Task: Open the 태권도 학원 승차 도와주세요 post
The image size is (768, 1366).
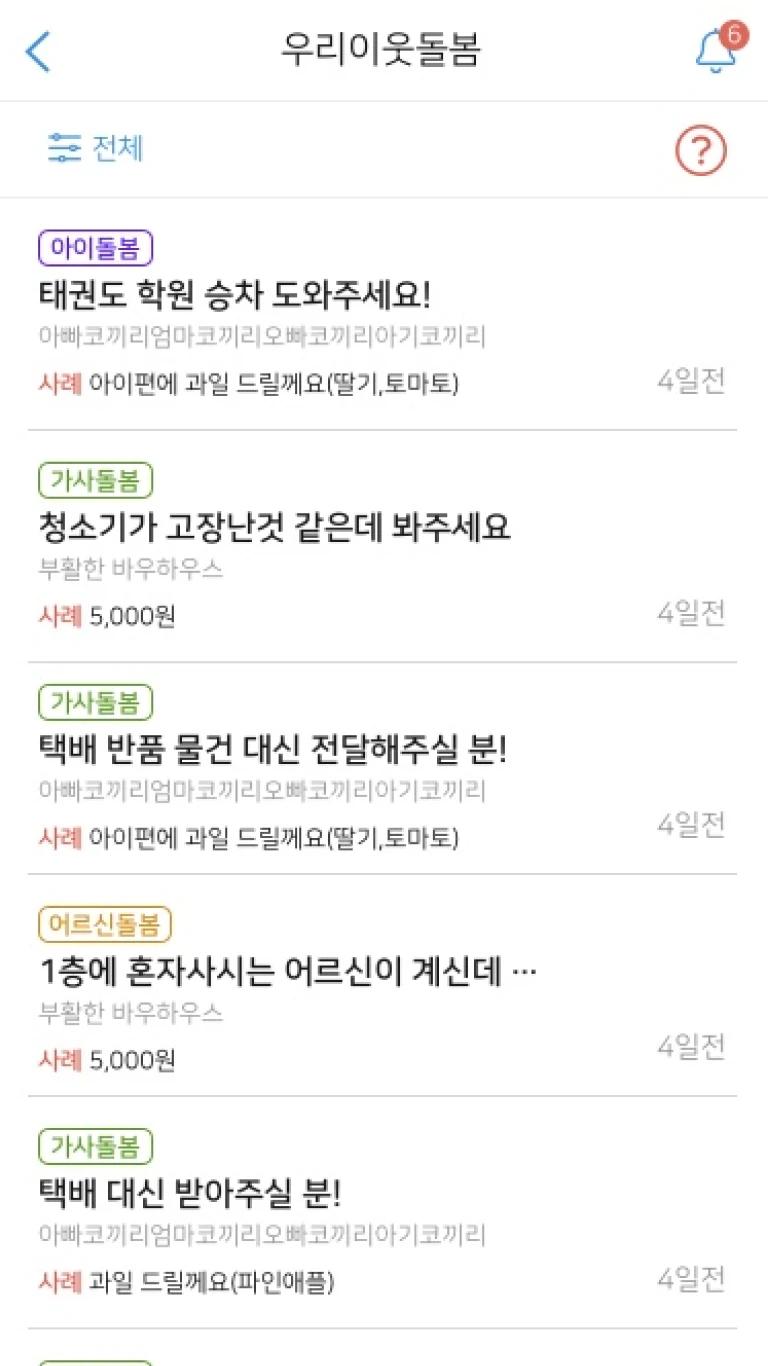Action: pyautogui.click(x=235, y=296)
